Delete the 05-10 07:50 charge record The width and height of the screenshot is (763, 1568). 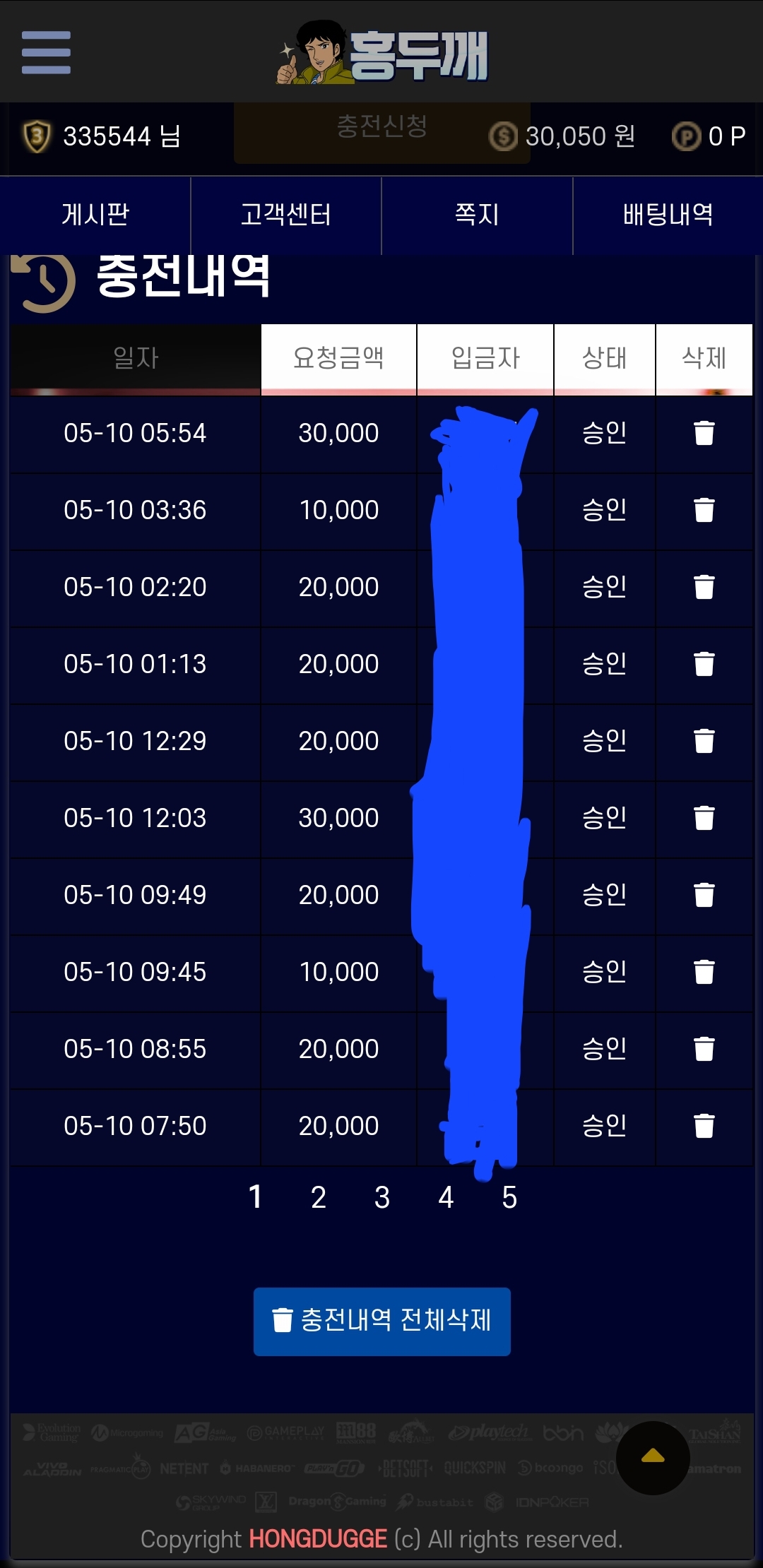704,1126
